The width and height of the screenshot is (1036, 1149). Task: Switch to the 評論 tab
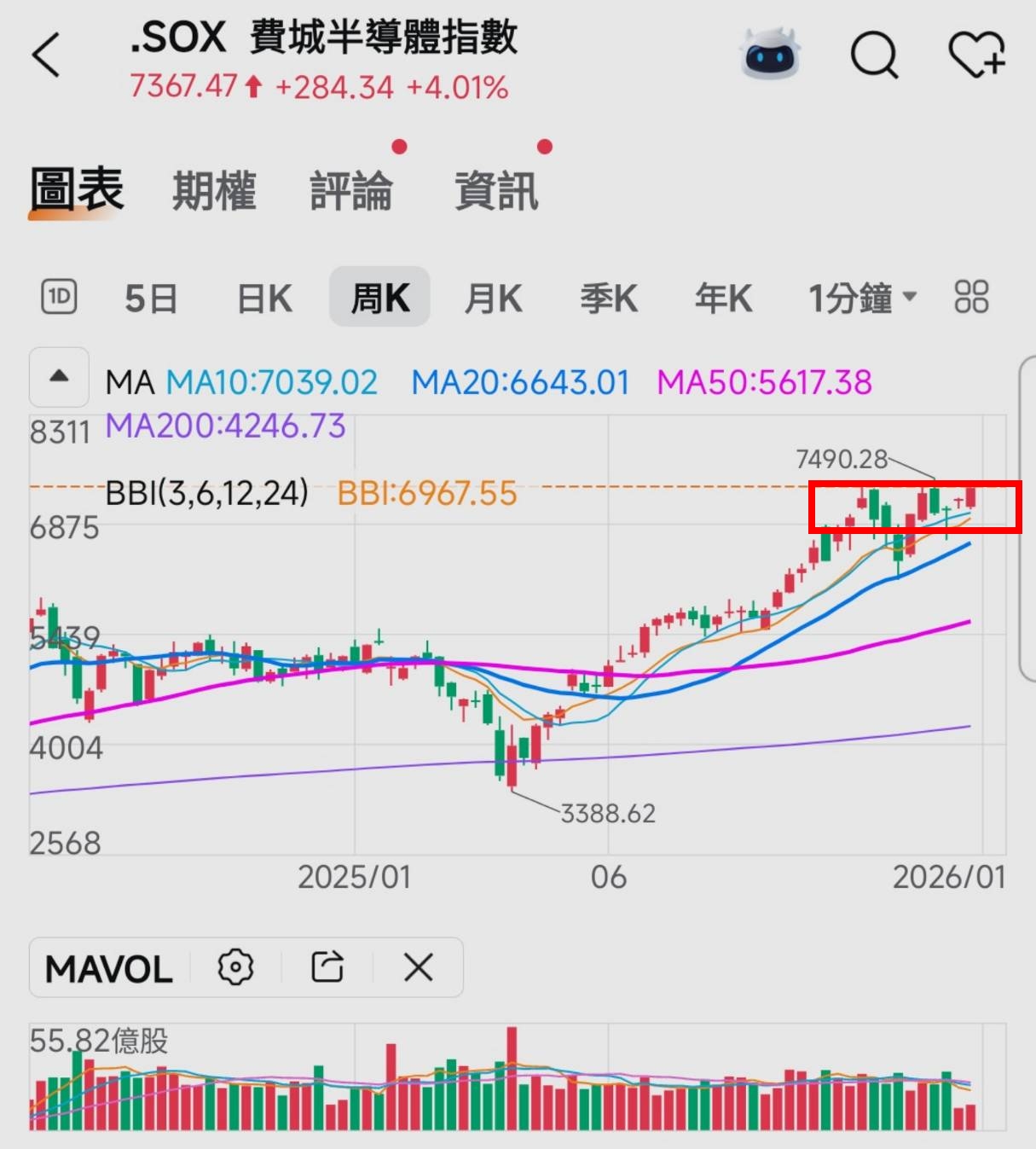pyautogui.click(x=351, y=190)
